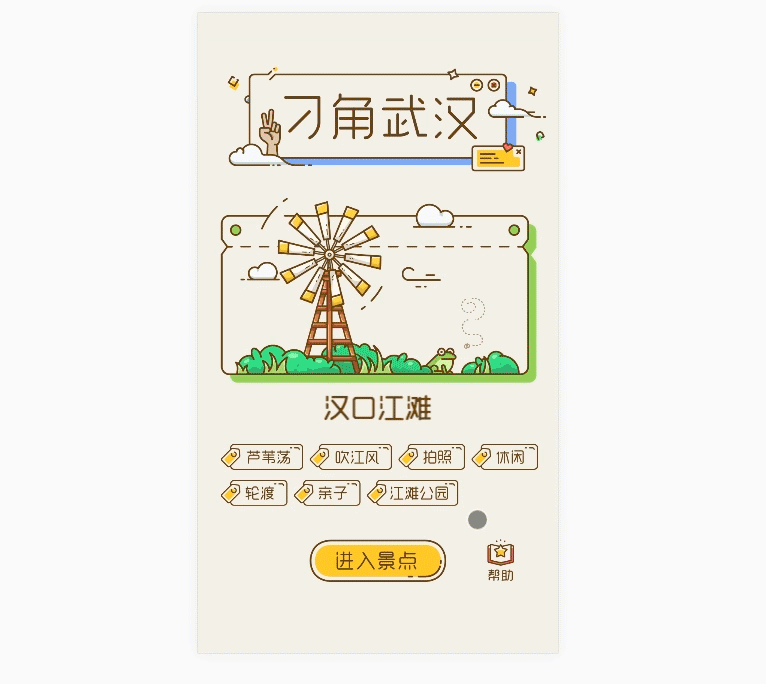Open the 帮助 help guide

[500, 561]
